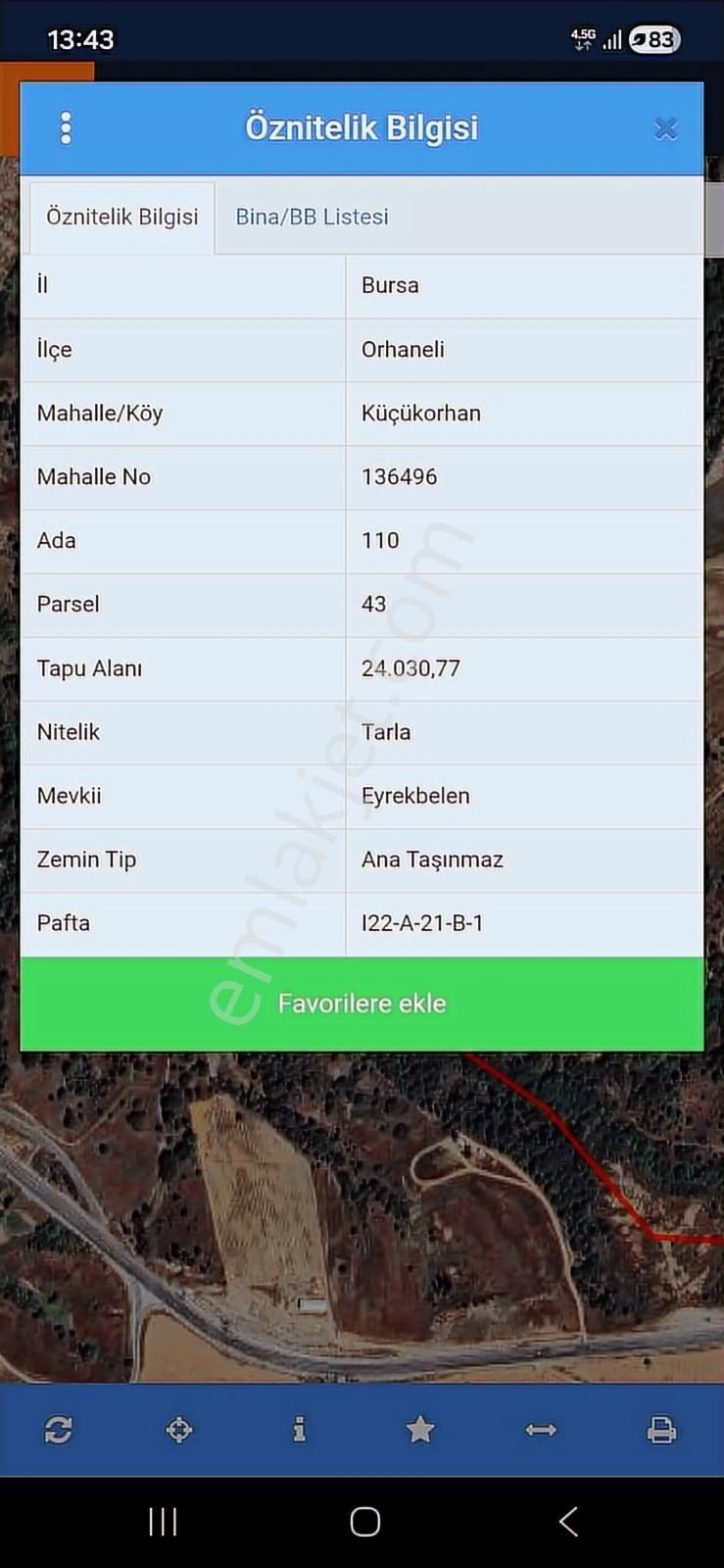Select the center location crosshair tool
Viewport: 724px width, 1568px height.
(180, 1430)
